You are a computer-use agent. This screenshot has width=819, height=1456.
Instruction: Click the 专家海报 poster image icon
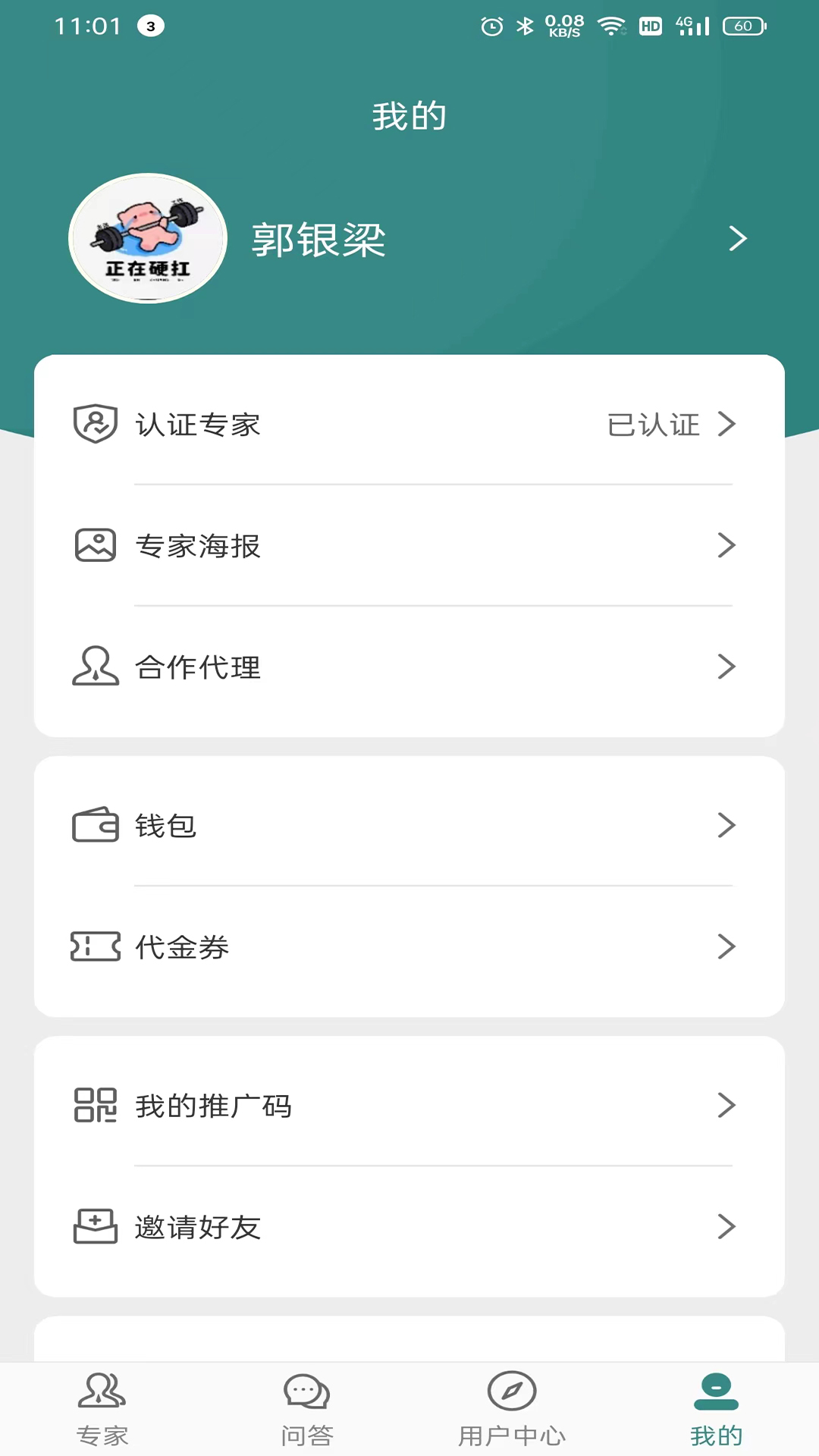click(96, 545)
